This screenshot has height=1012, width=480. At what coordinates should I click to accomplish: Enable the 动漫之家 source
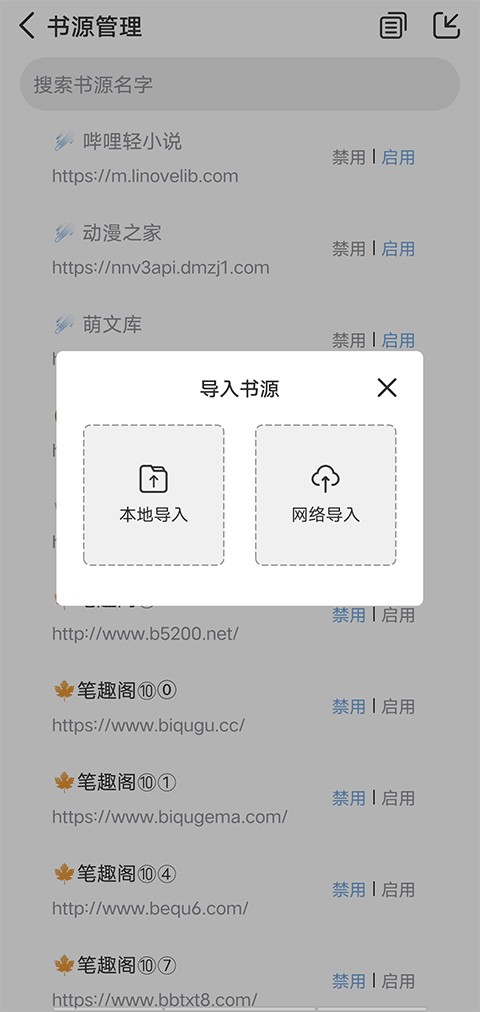pos(398,249)
